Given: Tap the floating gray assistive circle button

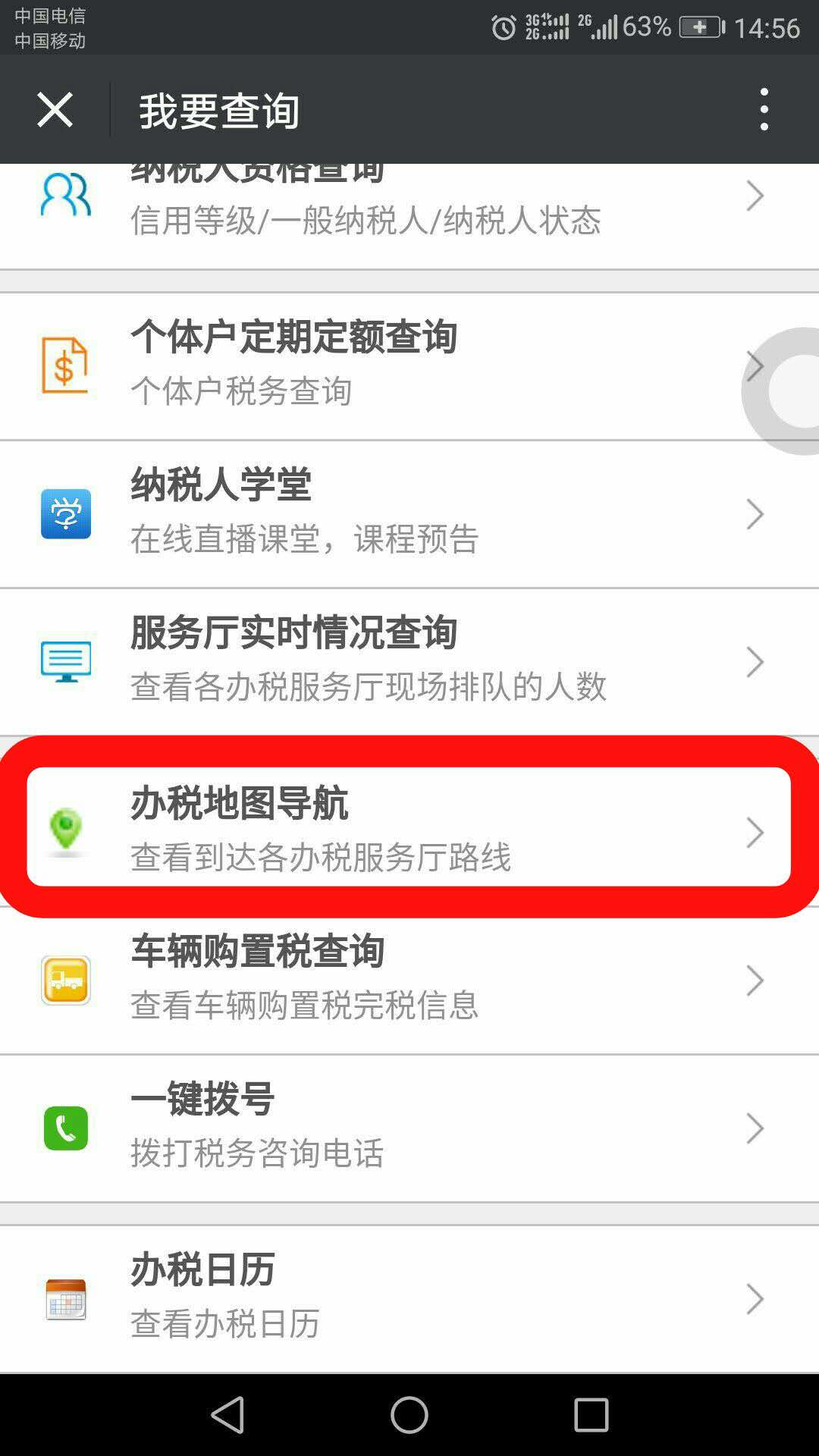Looking at the screenshot, I should [783, 391].
